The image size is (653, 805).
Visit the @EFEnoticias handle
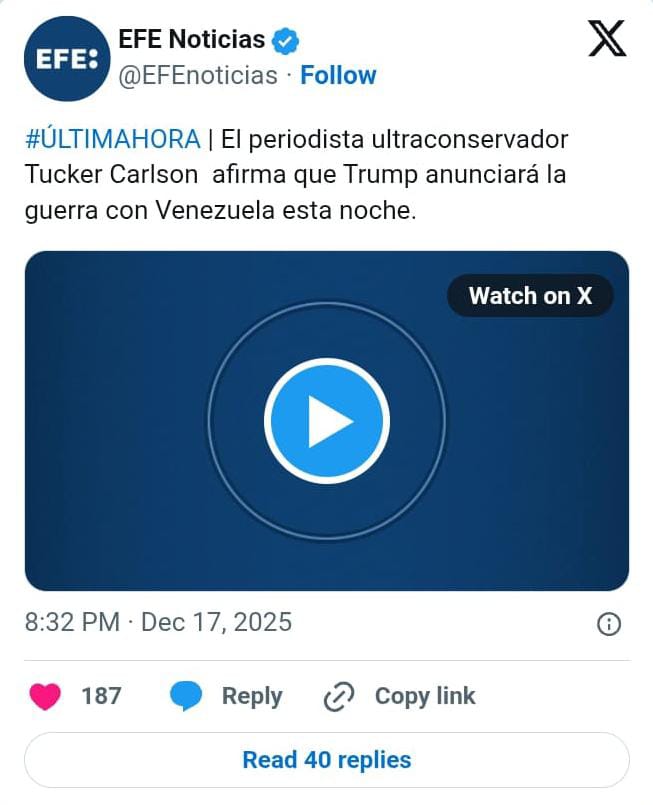(197, 76)
